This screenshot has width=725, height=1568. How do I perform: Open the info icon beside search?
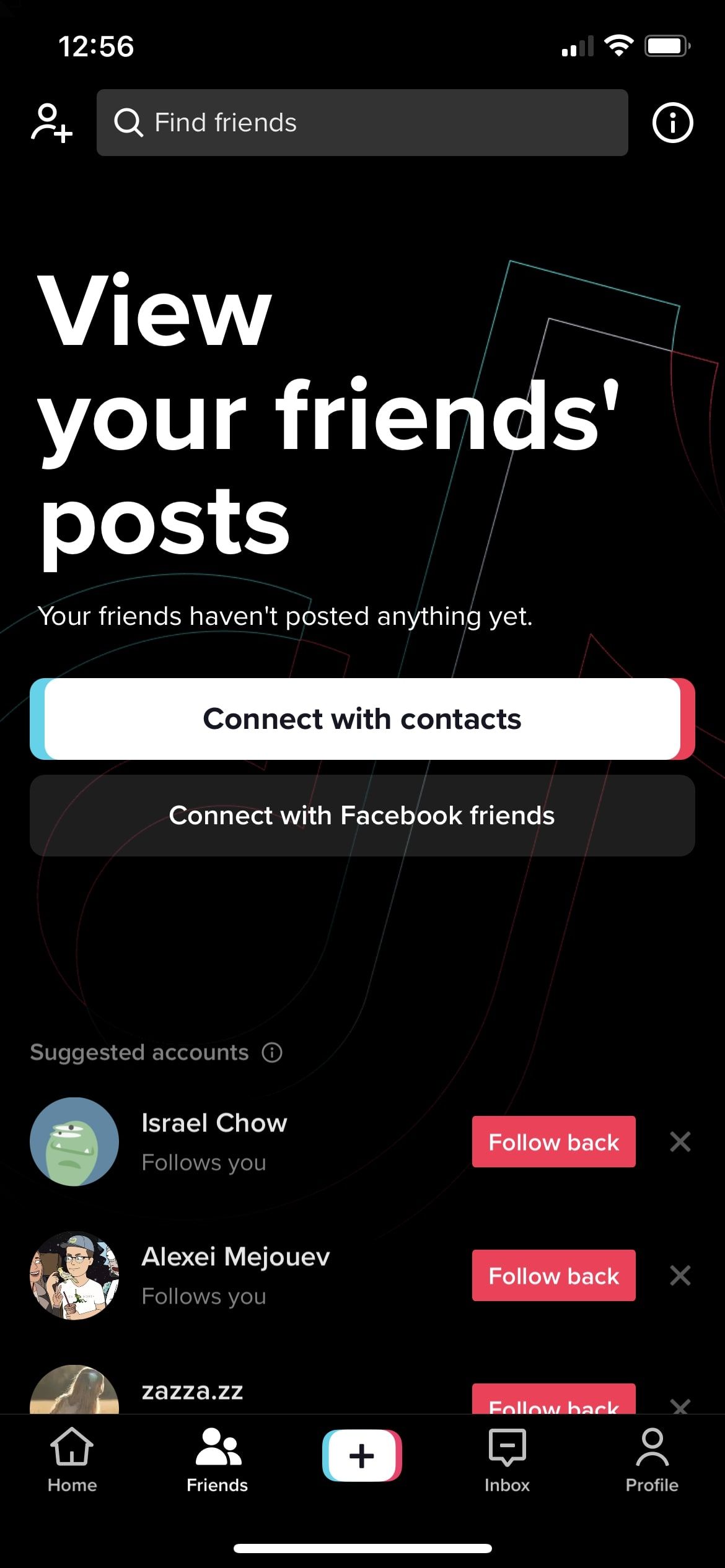672,123
